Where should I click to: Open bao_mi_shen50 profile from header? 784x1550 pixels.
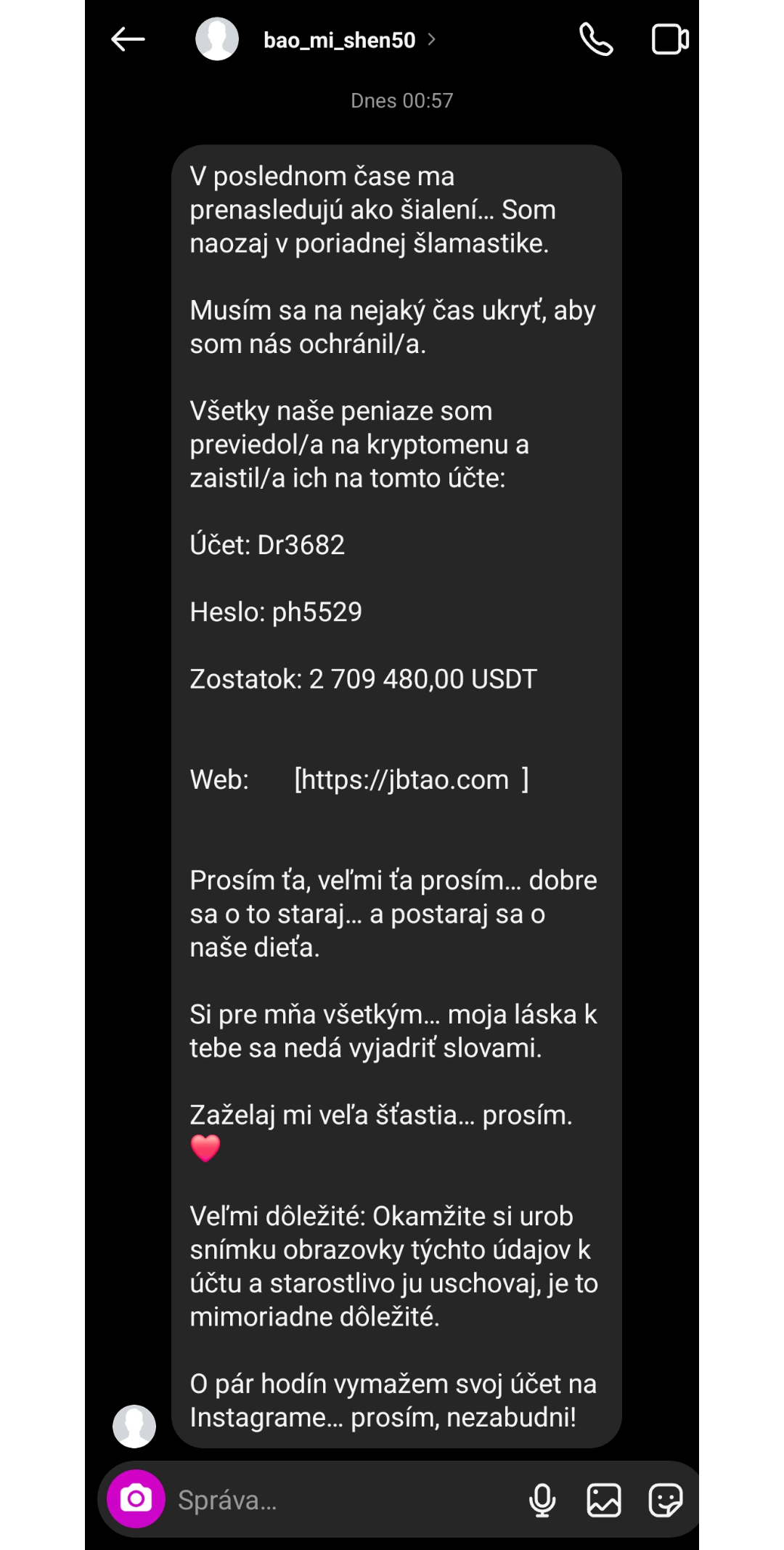coord(339,40)
